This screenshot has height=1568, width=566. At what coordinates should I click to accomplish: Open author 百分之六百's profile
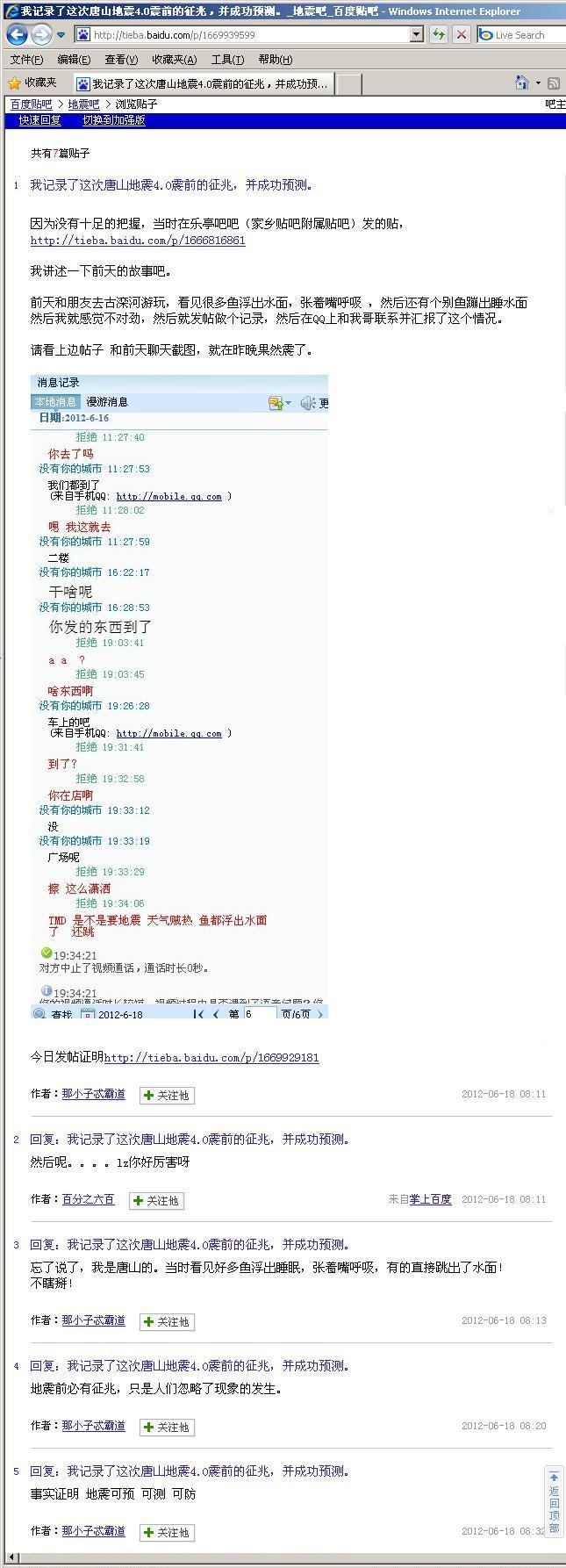(x=88, y=1199)
